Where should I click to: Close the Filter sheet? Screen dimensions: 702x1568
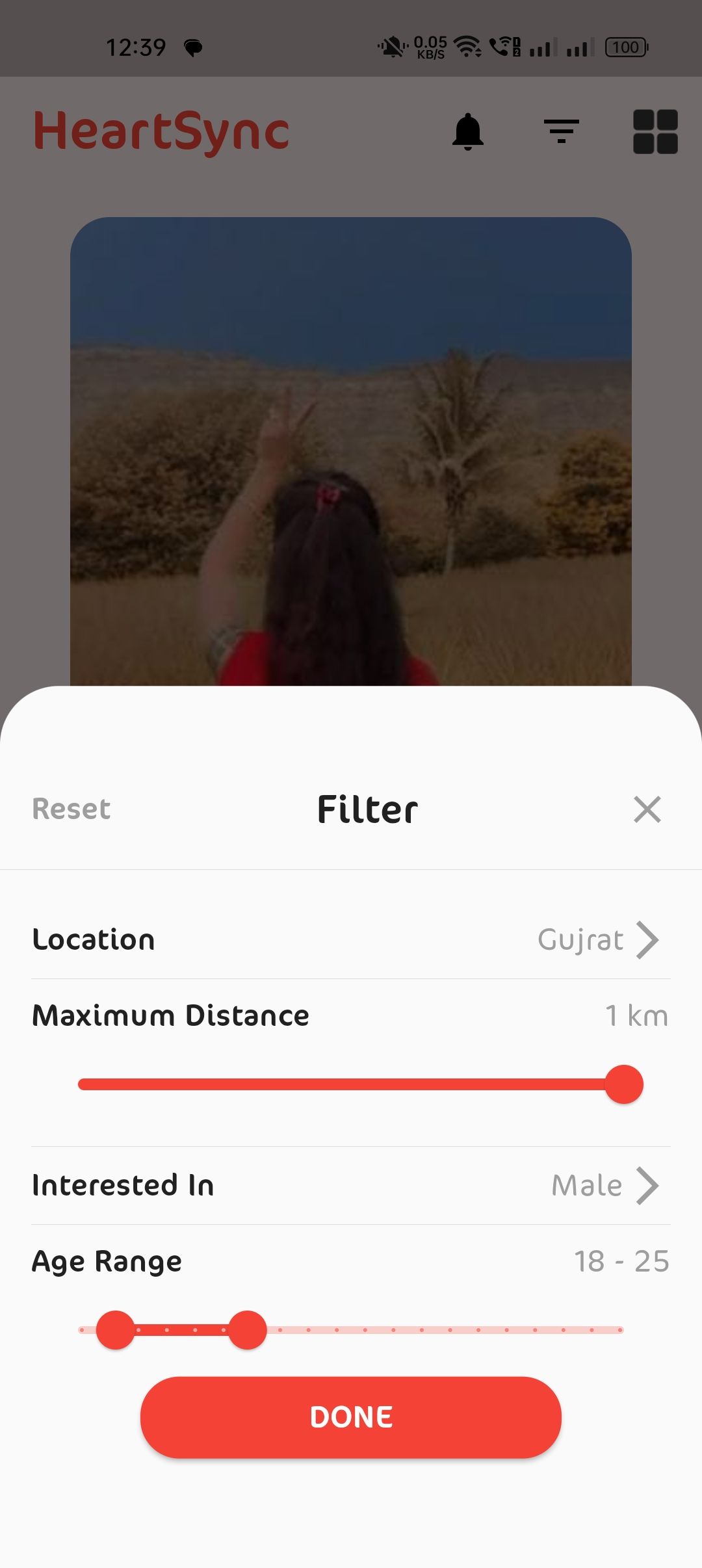[647, 809]
